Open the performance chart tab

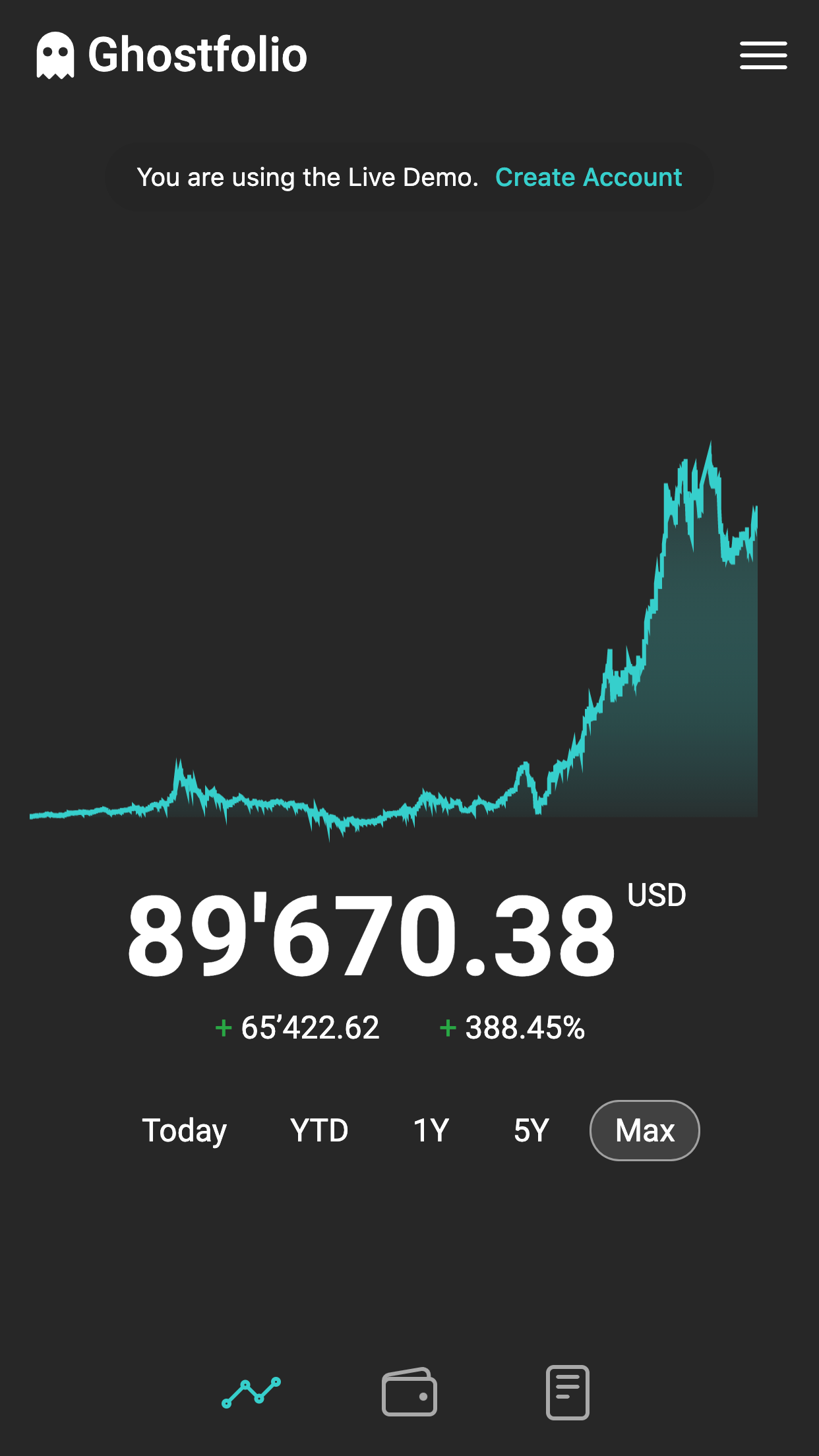click(251, 1393)
